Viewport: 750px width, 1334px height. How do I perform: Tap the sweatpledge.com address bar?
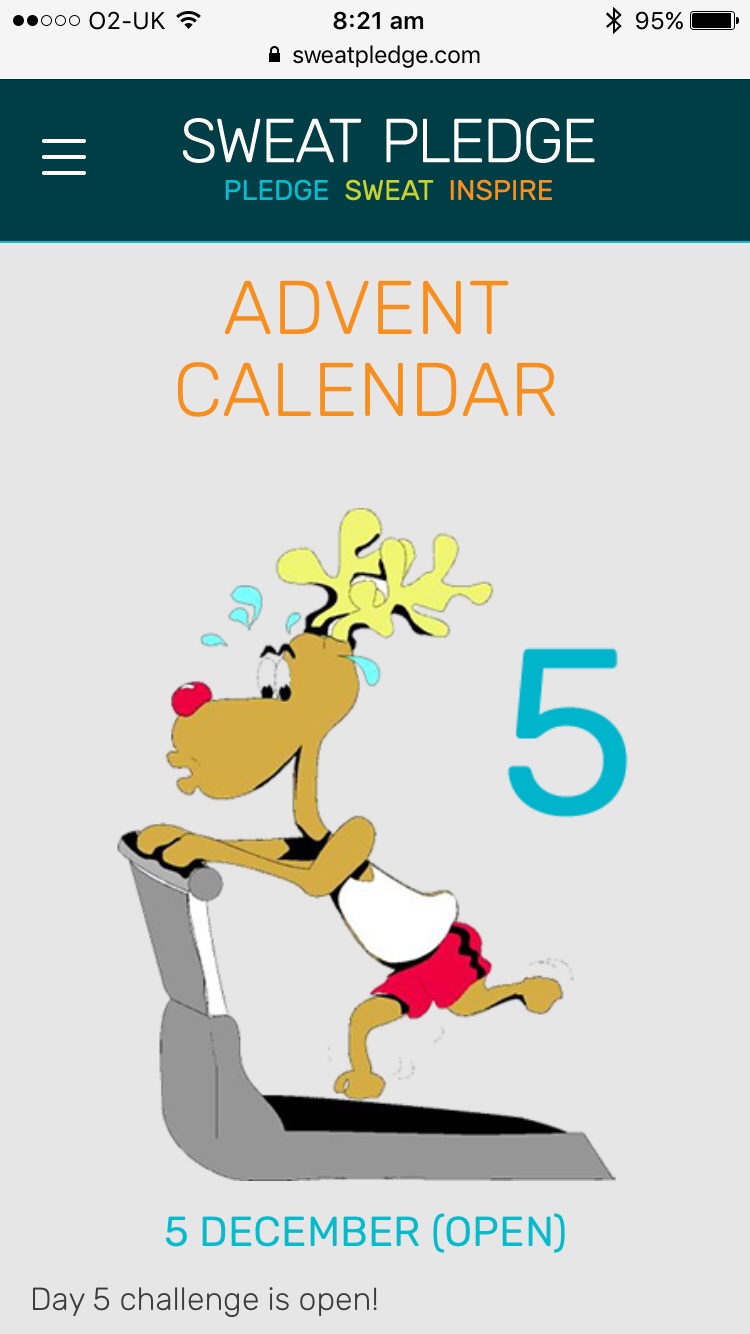point(375,56)
